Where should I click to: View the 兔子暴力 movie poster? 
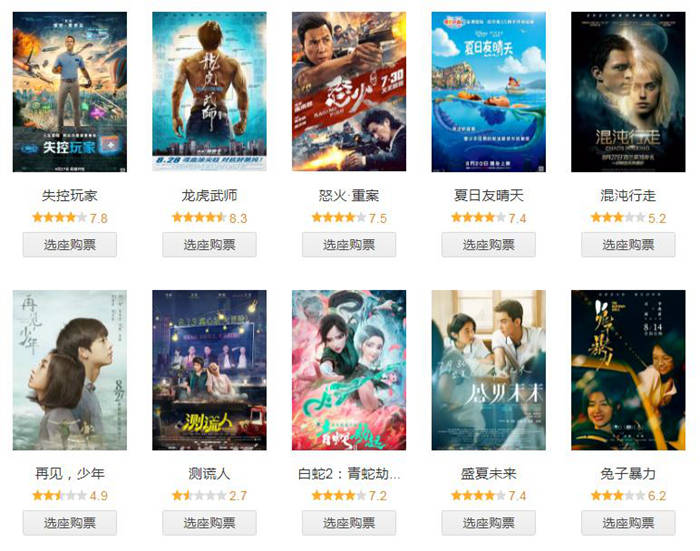[628, 370]
